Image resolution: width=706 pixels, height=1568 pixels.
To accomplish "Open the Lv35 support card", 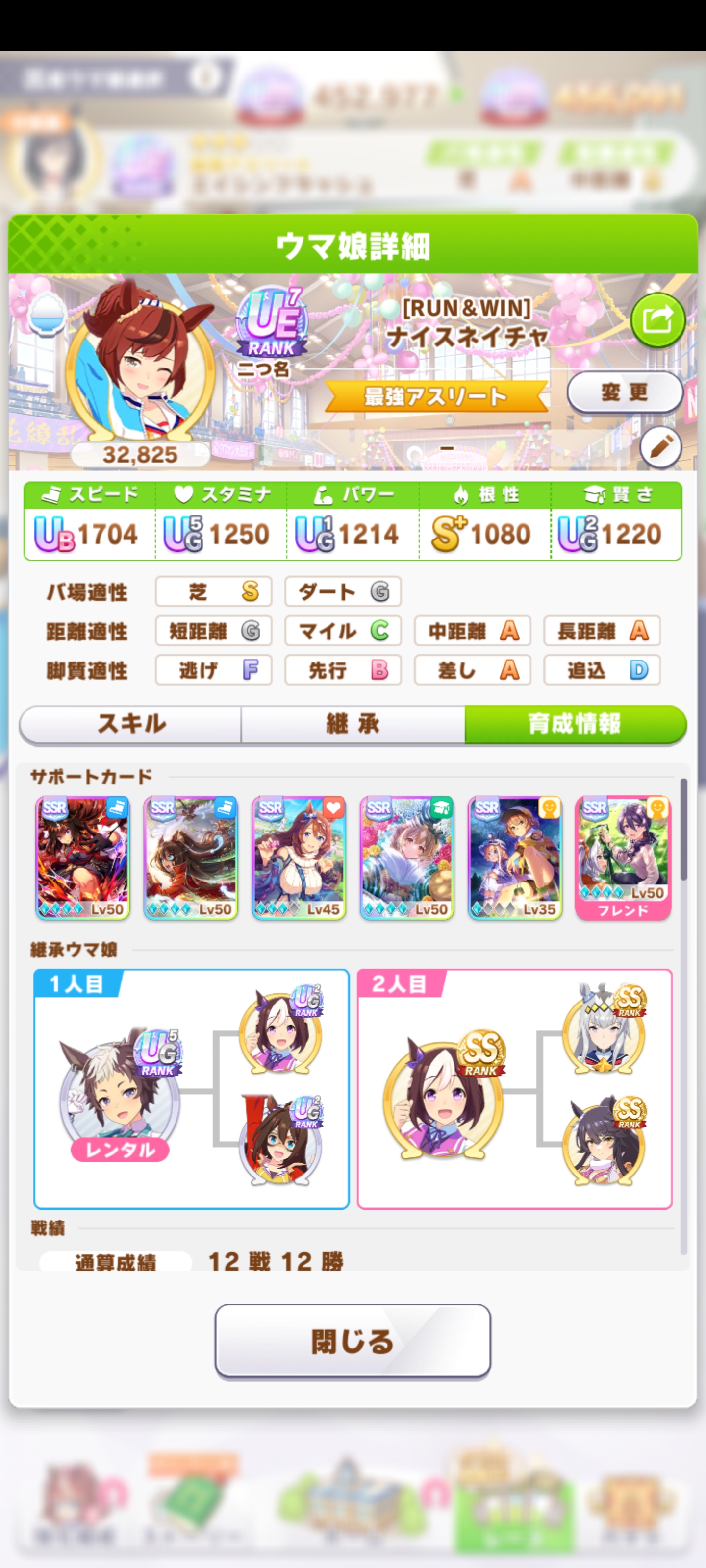I will (515, 857).
